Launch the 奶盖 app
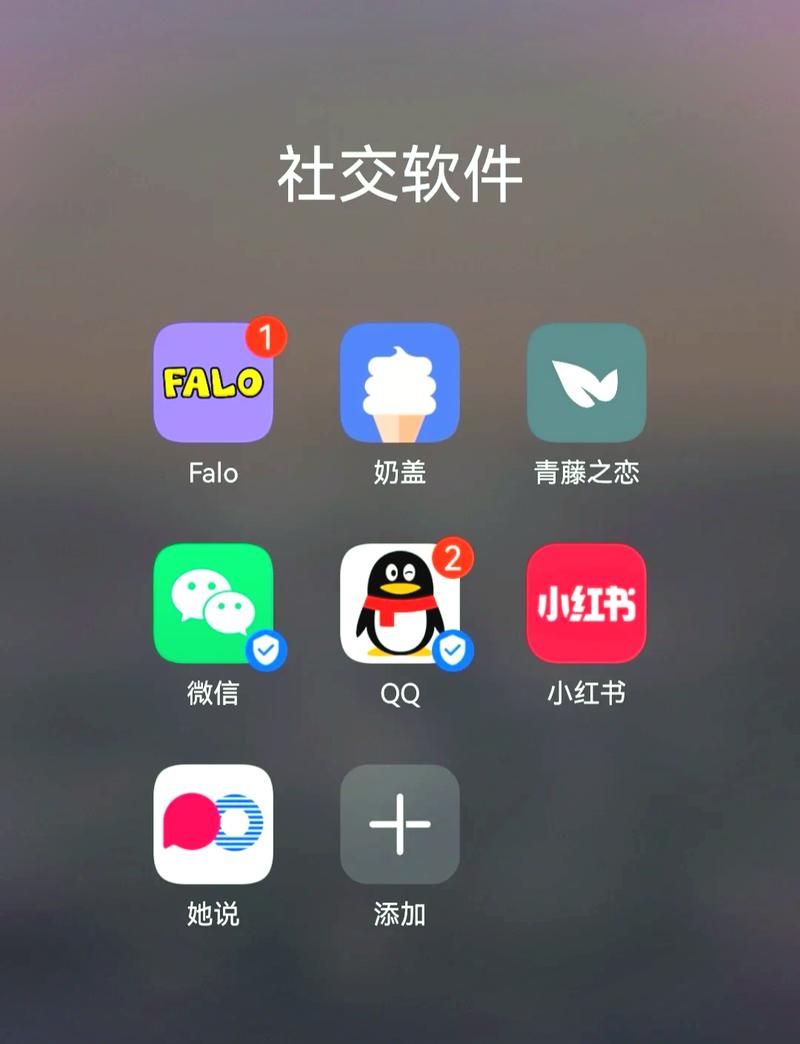This screenshot has width=800, height=1044. tap(400, 382)
